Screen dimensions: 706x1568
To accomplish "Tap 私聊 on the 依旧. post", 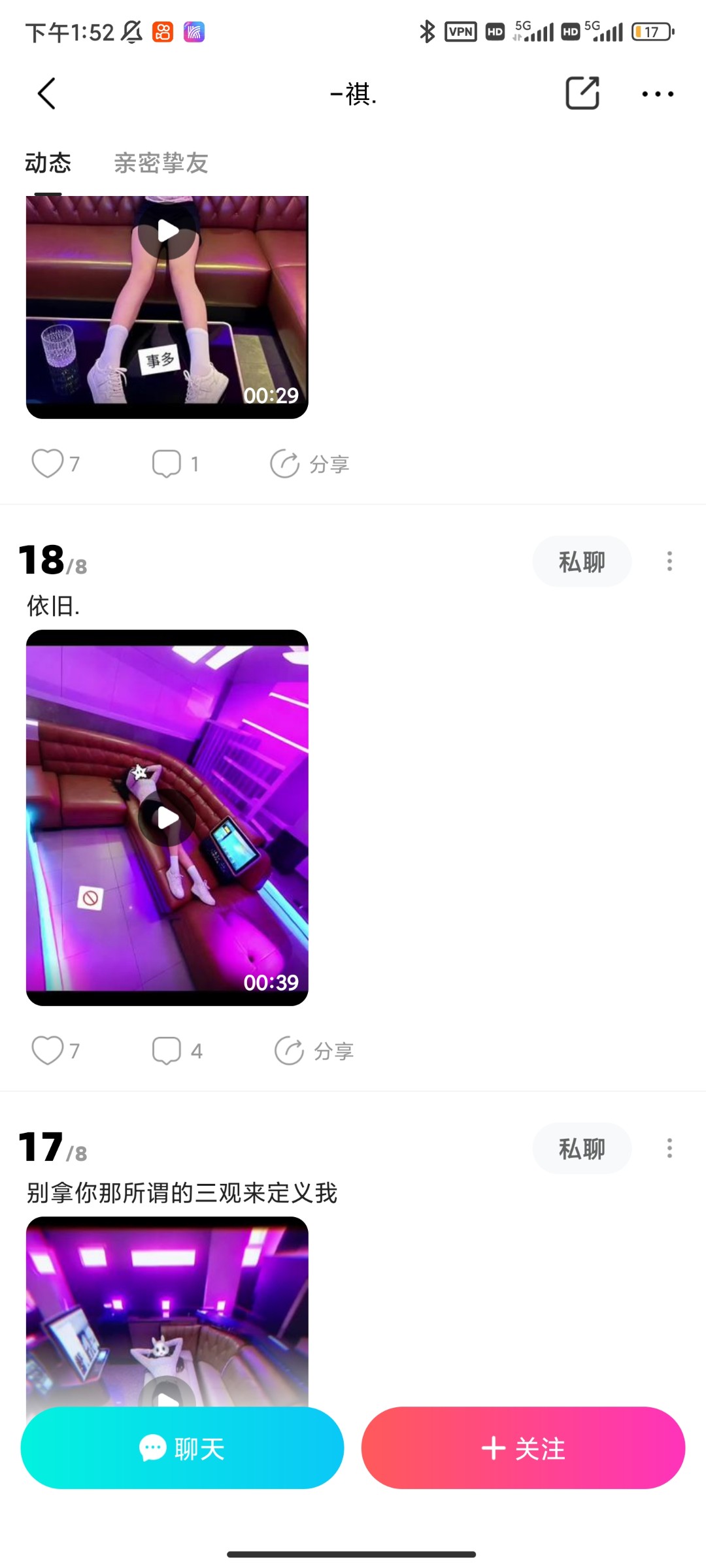I will pyautogui.click(x=581, y=562).
